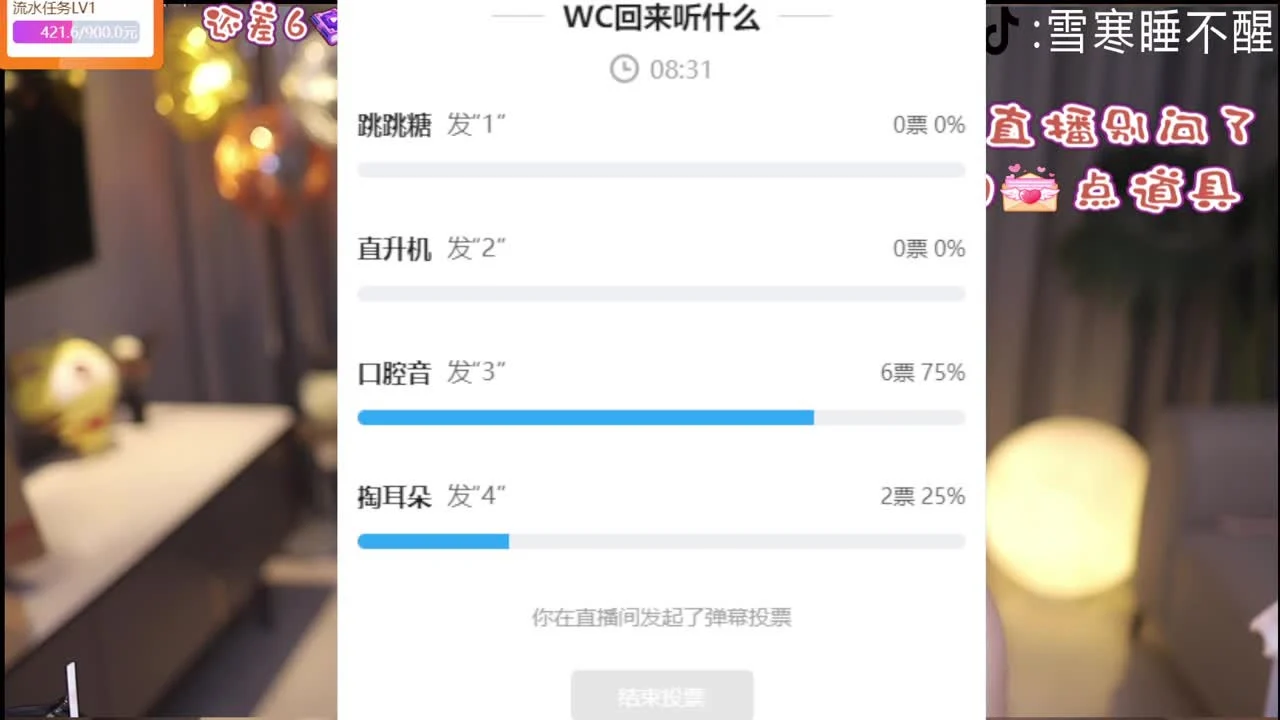Screen dimensions: 1280x720
Task: Tap the 结束投票 button to end the poll
Action: pyautogui.click(x=661, y=696)
